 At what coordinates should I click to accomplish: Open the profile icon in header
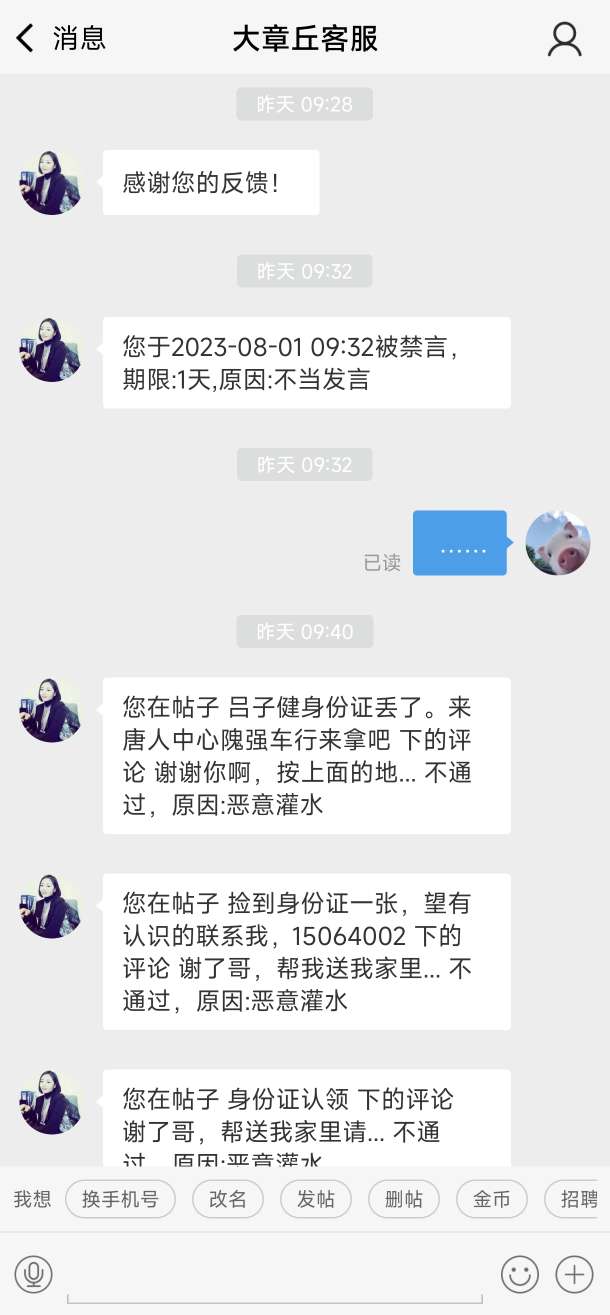(x=564, y=39)
